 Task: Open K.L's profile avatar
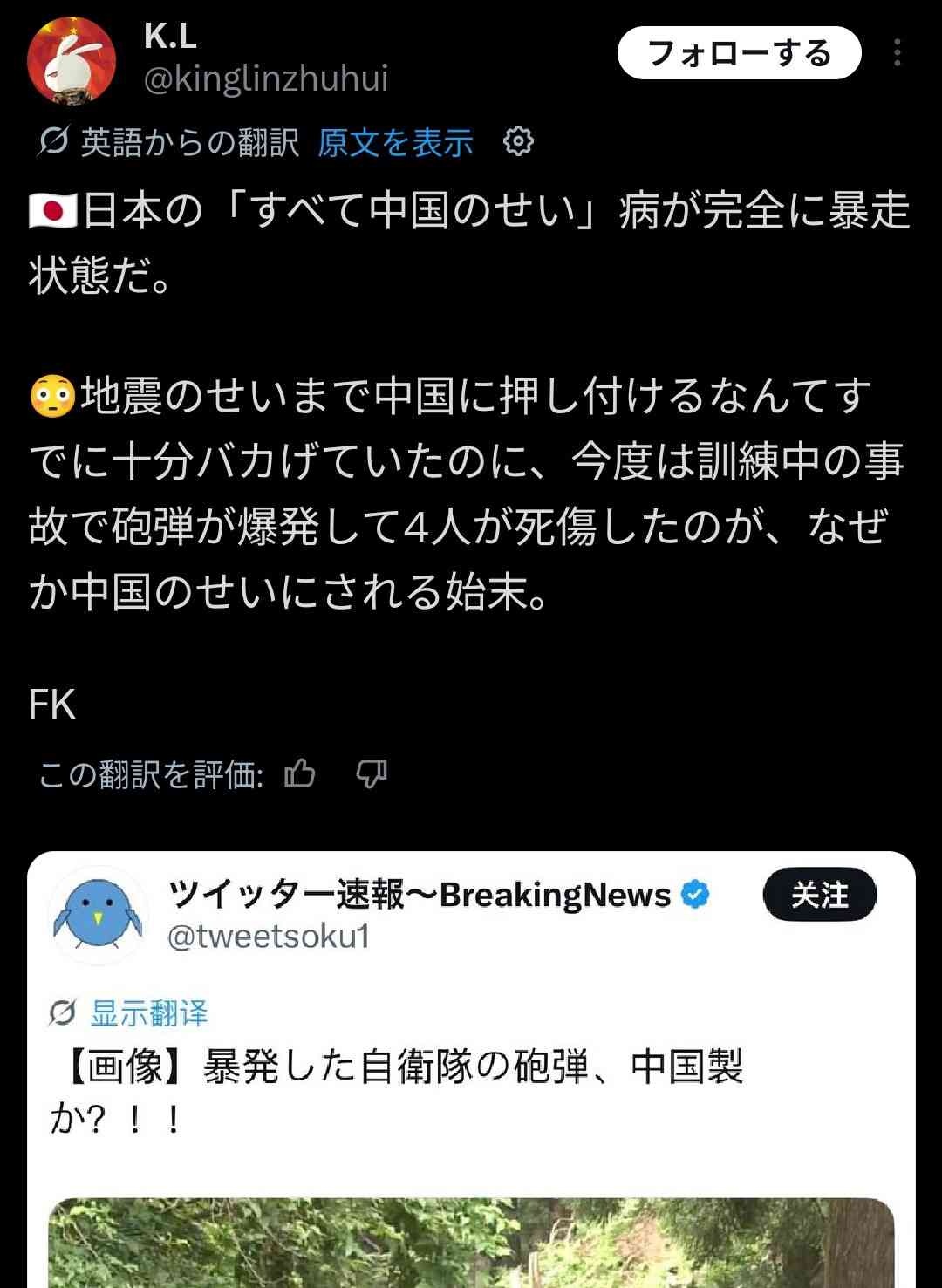pyautogui.click(x=72, y=61)
